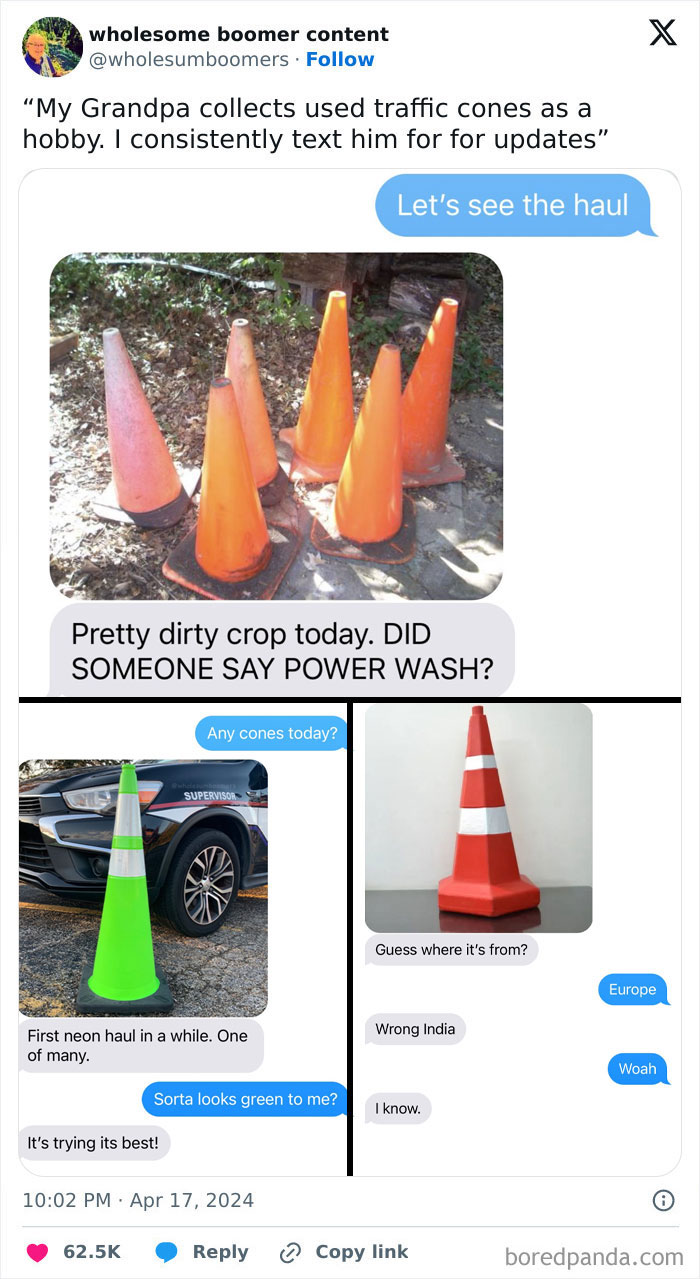Image resolution: width=700 pixels, height=1279 pixels.
Task: Copy link to this tweet
Action: [x=345, y=1252]
